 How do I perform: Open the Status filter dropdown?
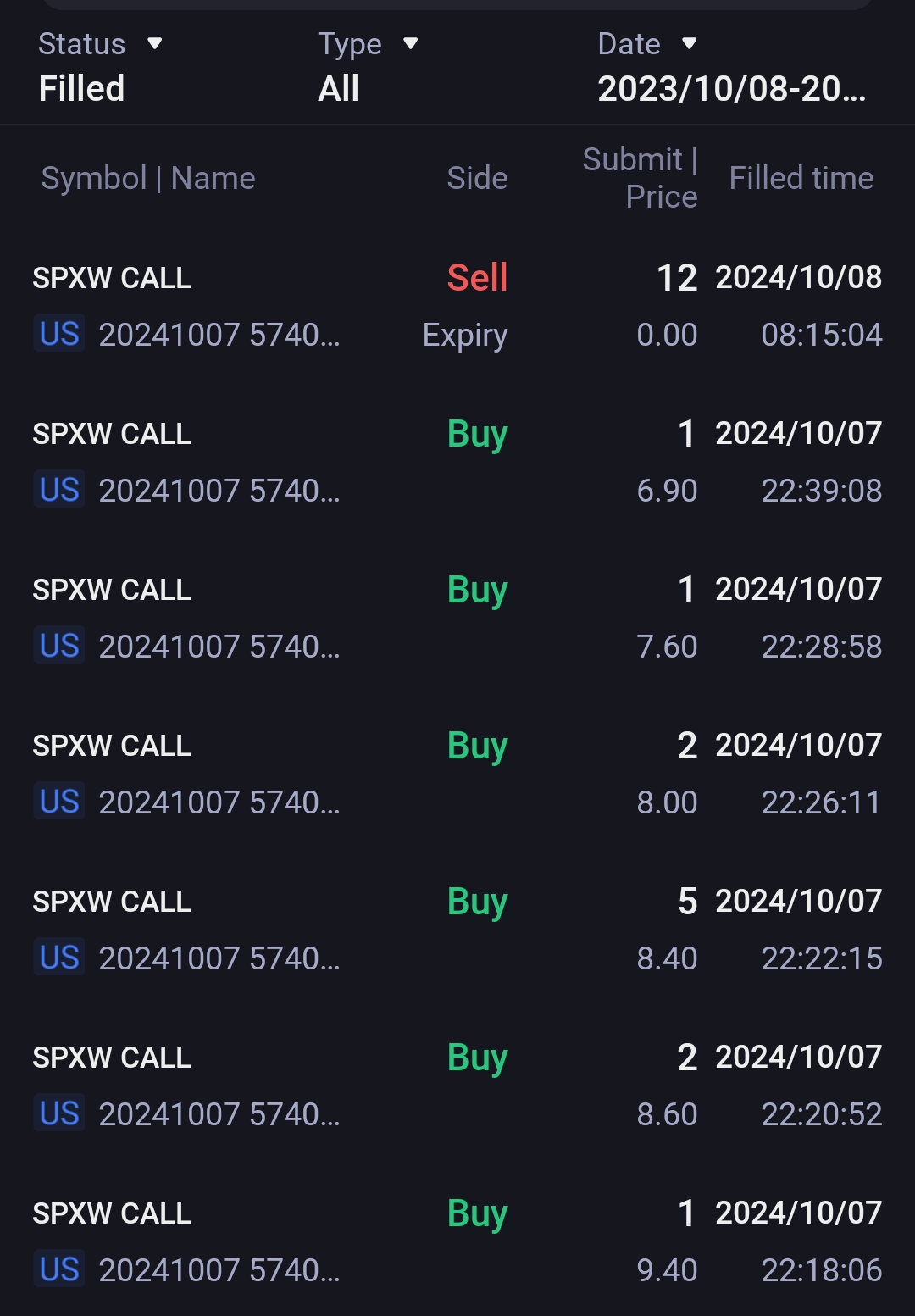pyautogui.click(x=101, y=66)
